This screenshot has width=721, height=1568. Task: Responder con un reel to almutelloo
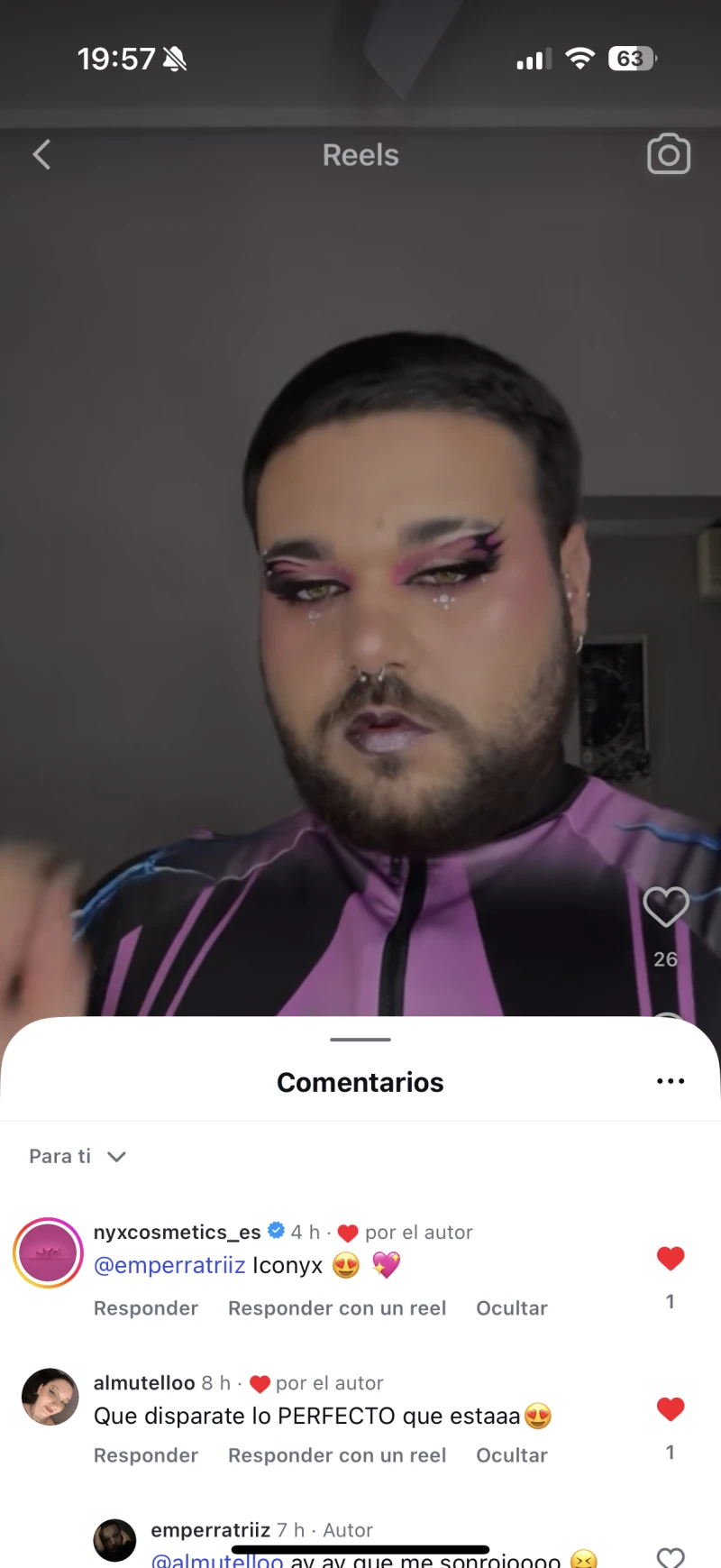(x=337, y=1455)
